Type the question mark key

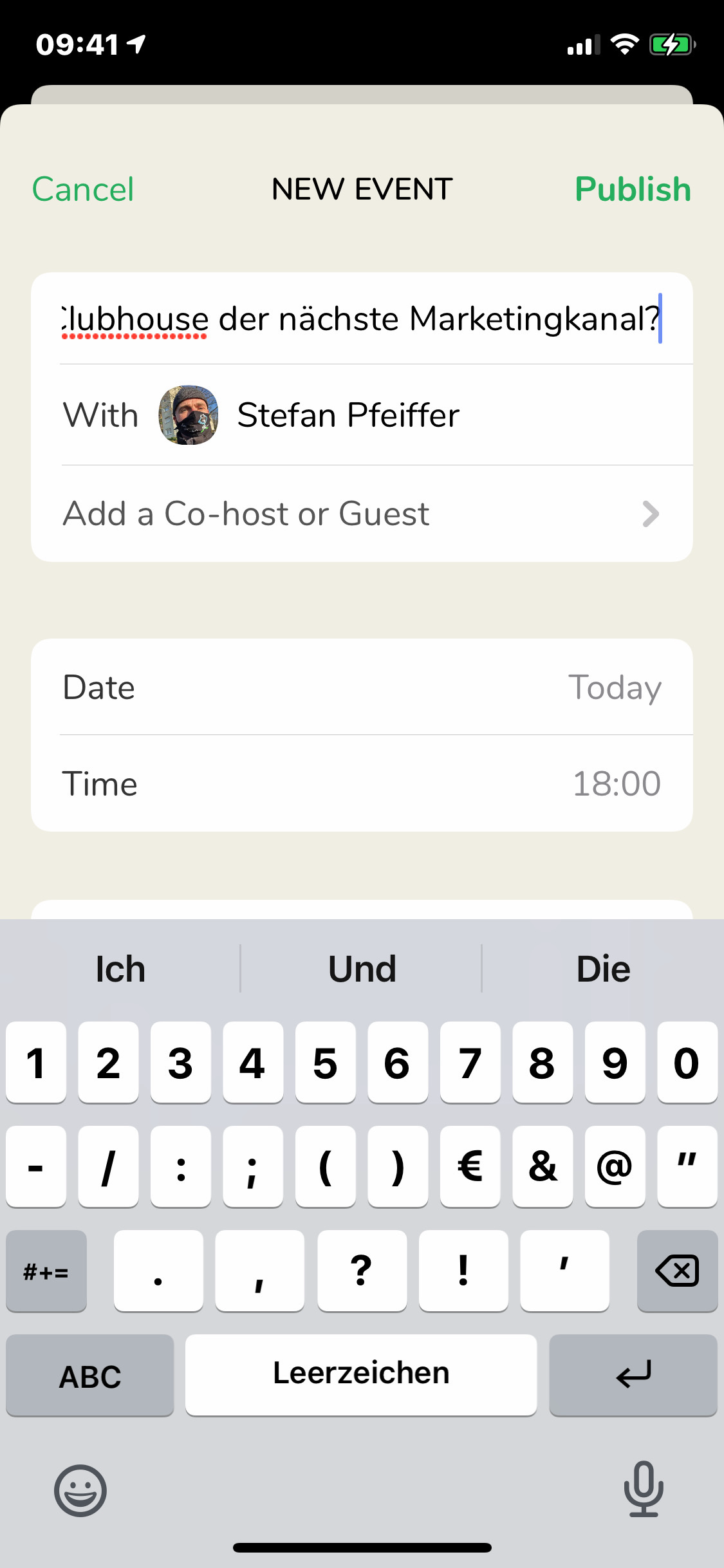click(362, 1271)
